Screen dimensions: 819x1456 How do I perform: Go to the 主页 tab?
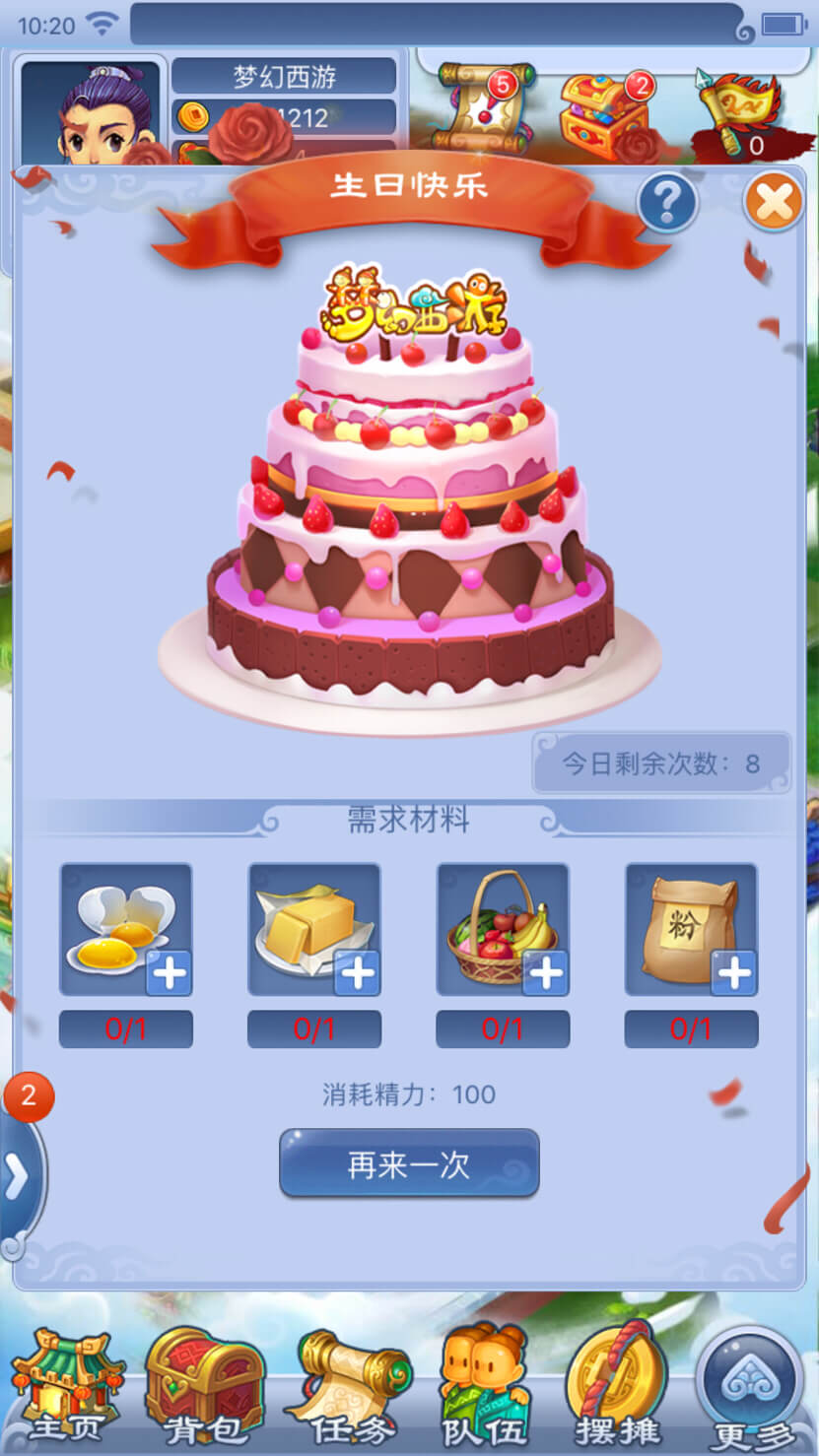click(67, 1386)
